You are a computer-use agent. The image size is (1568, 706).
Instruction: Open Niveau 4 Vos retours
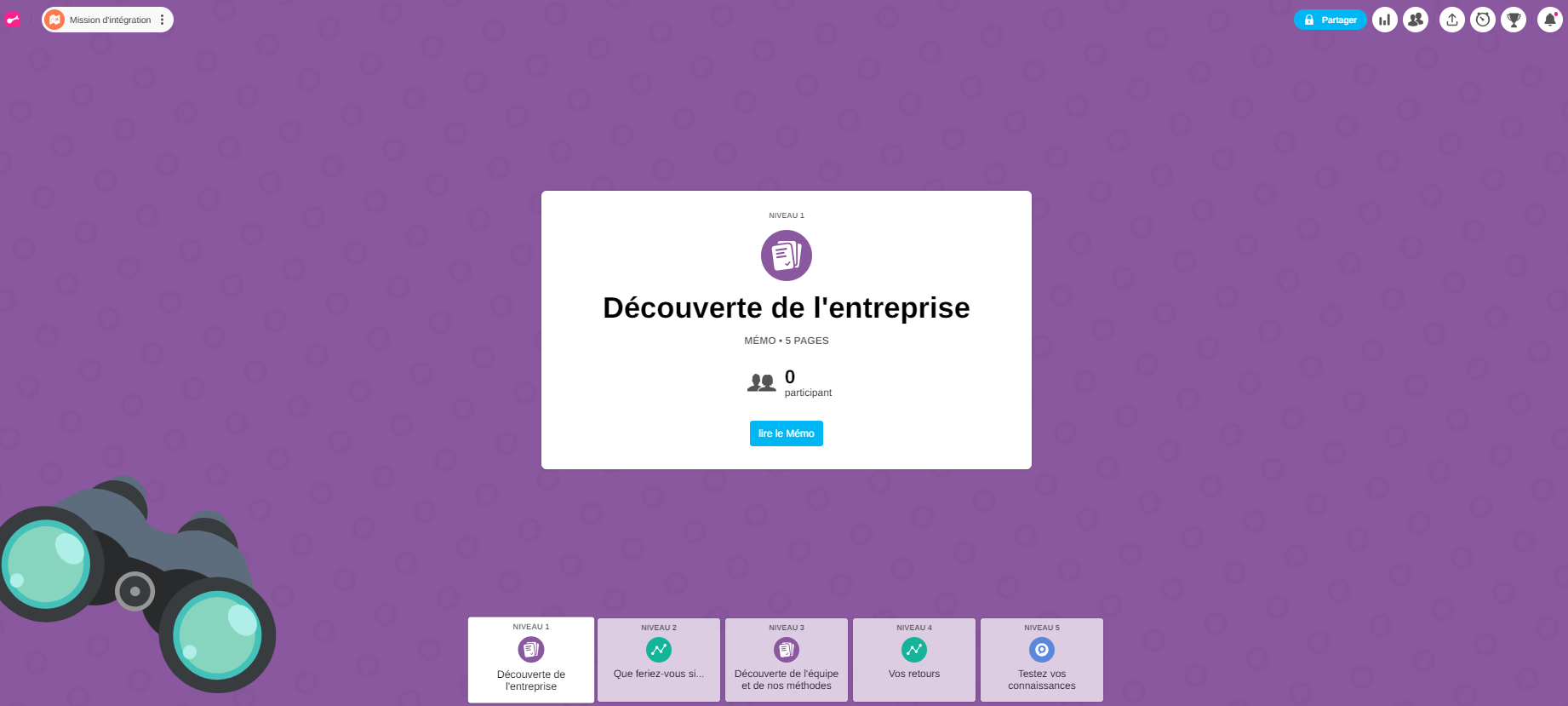[914, 660]
